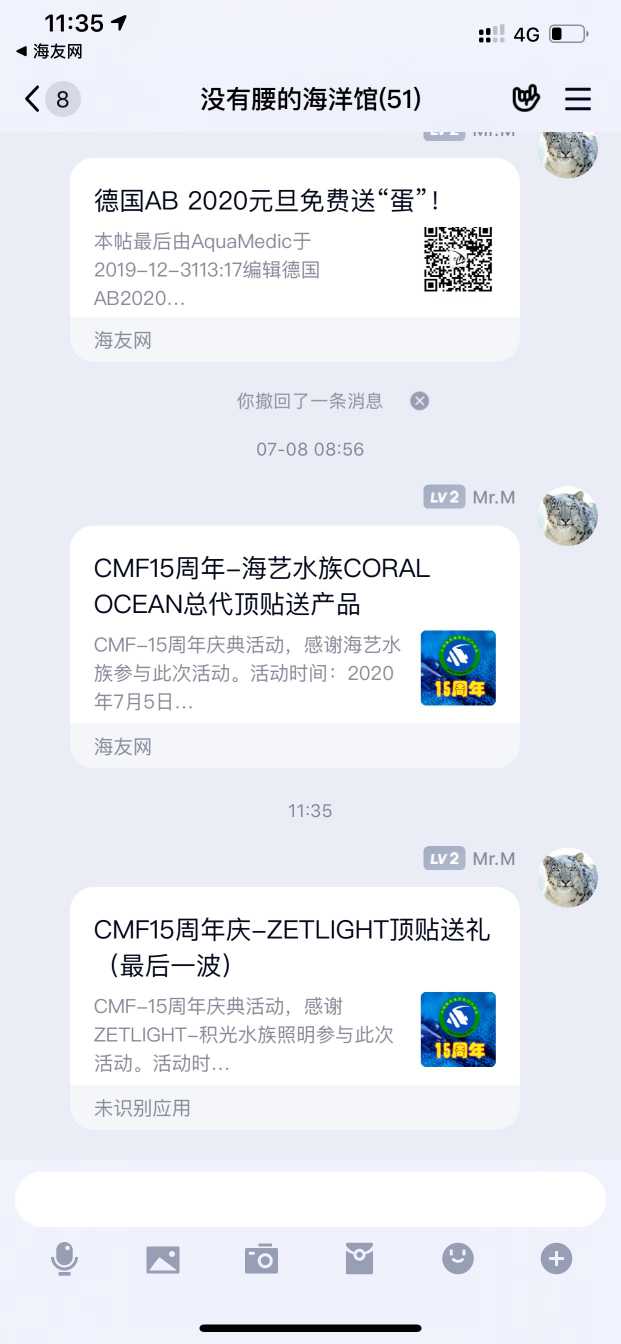Go back to the chat list

[33, 99]
